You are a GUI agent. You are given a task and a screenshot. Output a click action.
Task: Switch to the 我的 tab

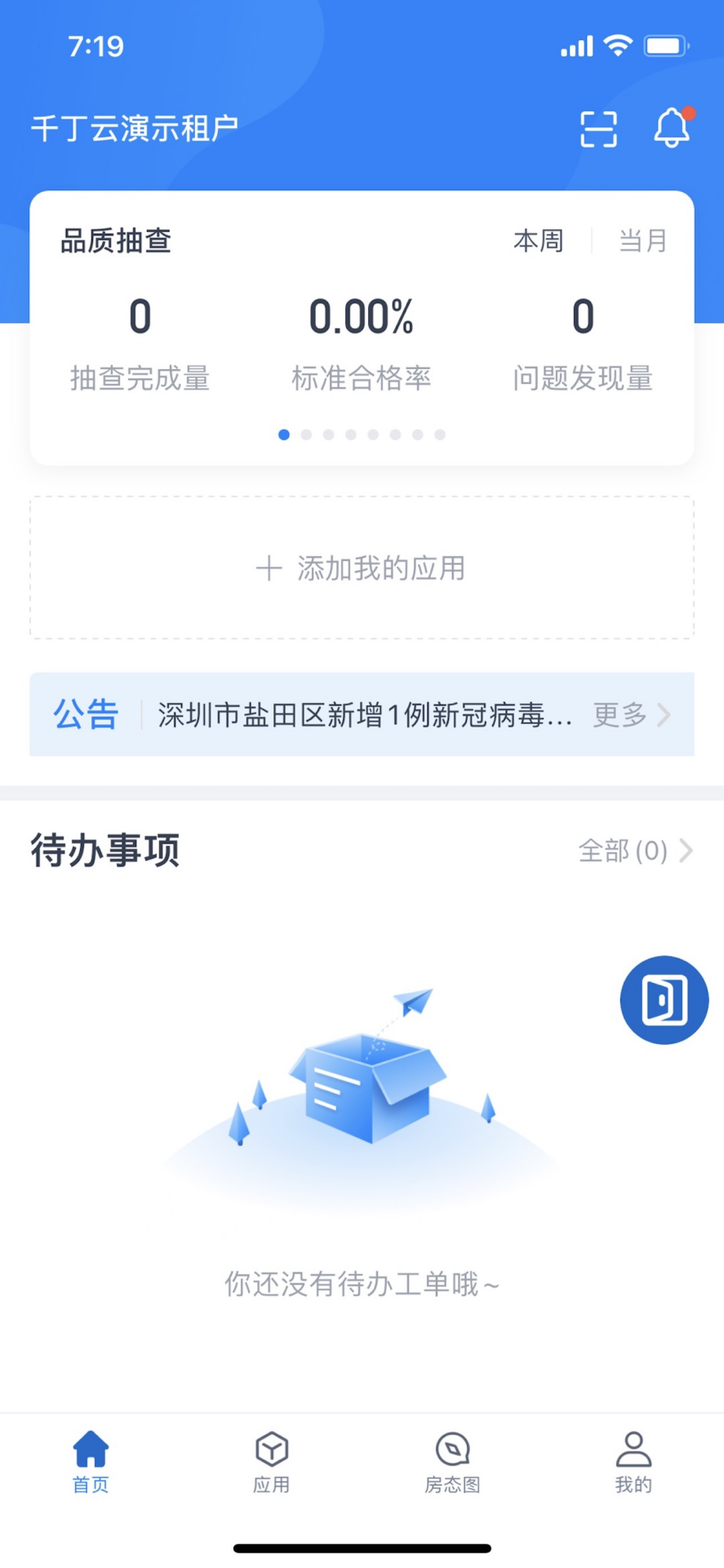click(x=633, y=1461)
